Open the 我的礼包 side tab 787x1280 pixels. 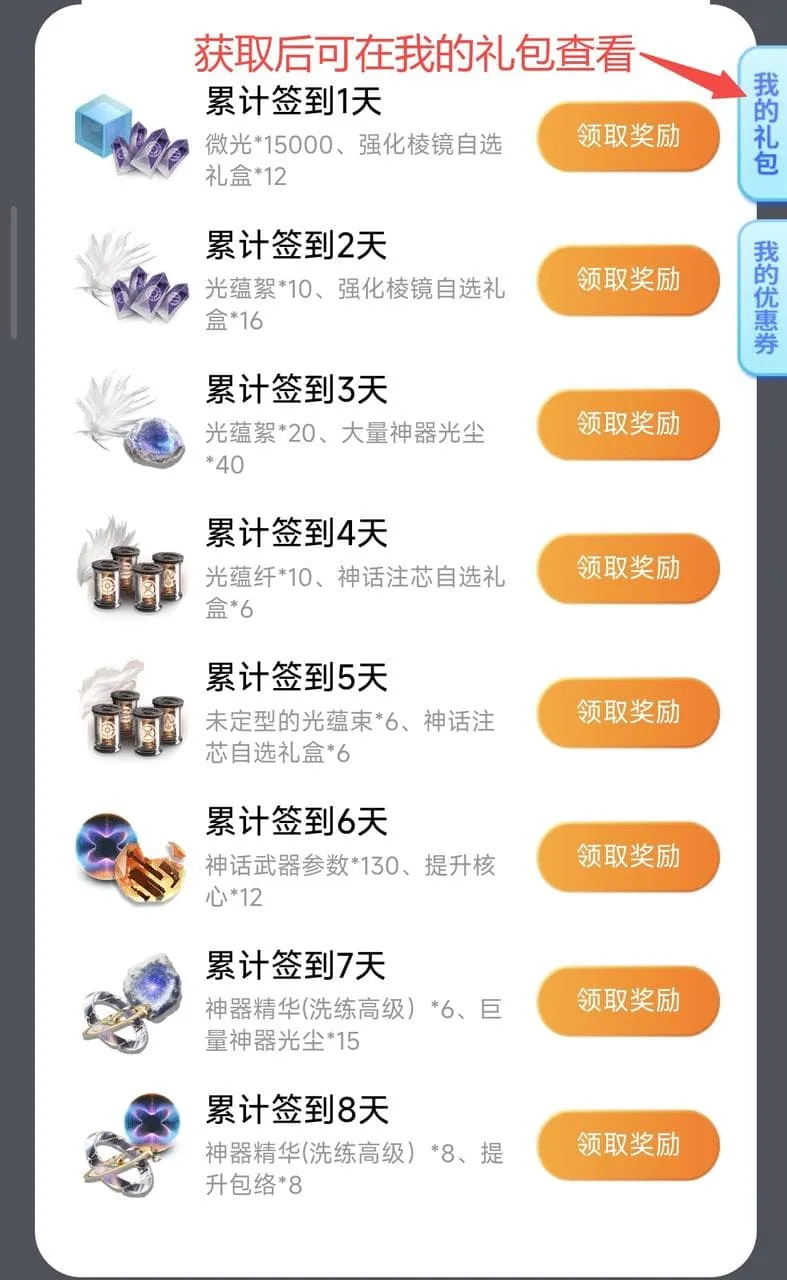tap(765, 124)
